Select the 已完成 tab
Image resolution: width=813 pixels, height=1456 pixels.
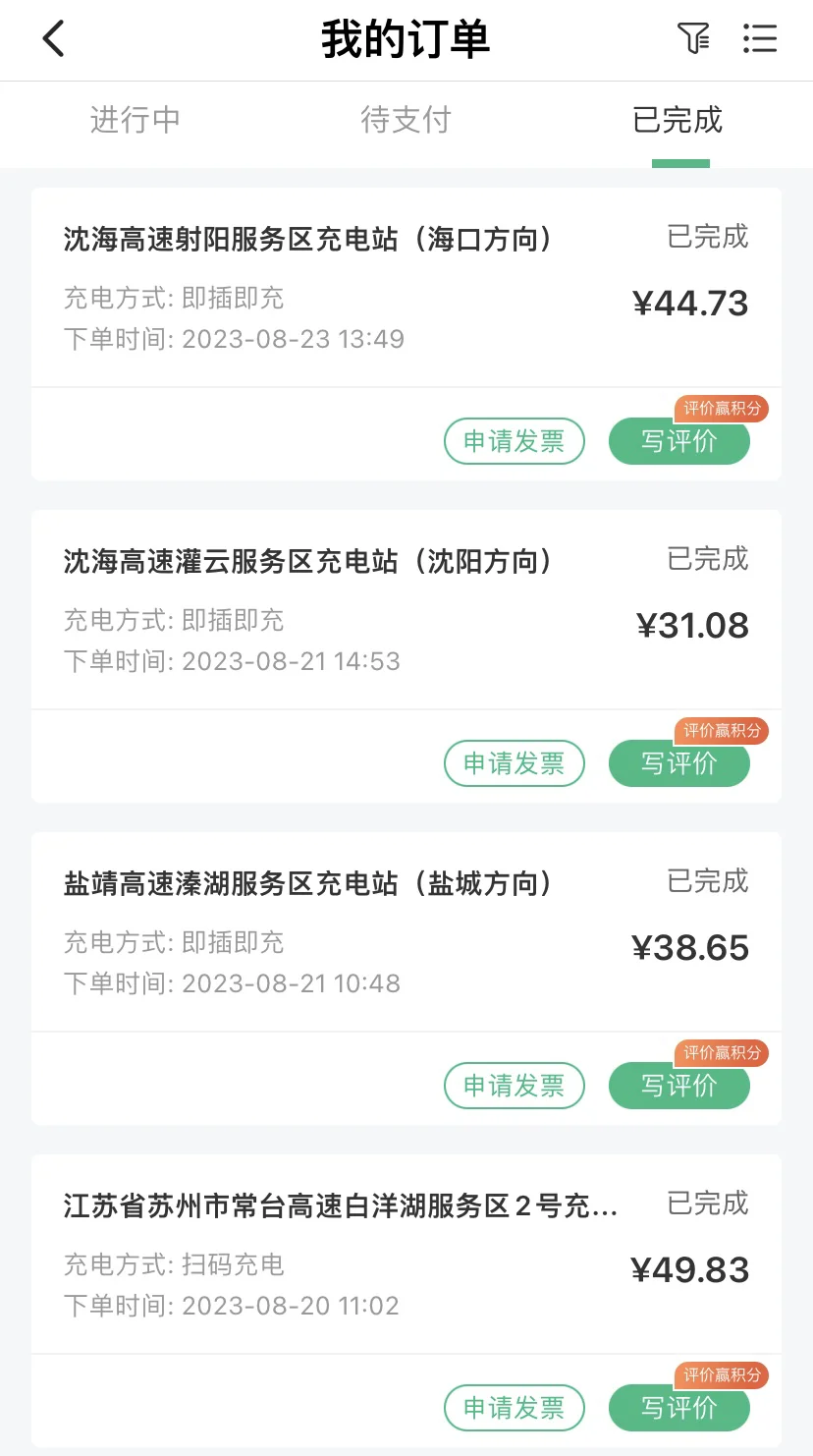(678, 120)
